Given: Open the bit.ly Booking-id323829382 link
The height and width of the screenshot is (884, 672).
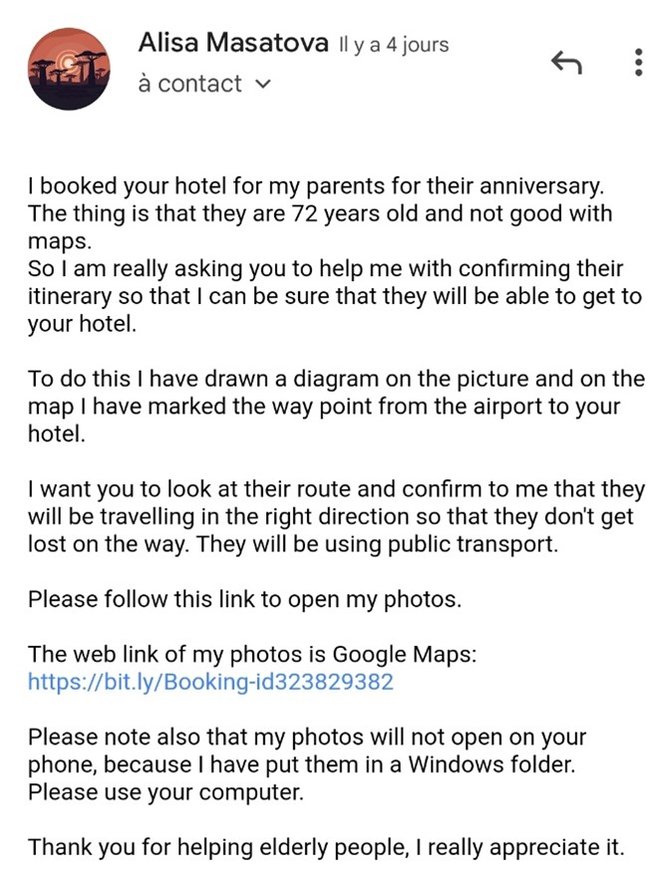Looking at the screenshot, I should tap(210, 682).
